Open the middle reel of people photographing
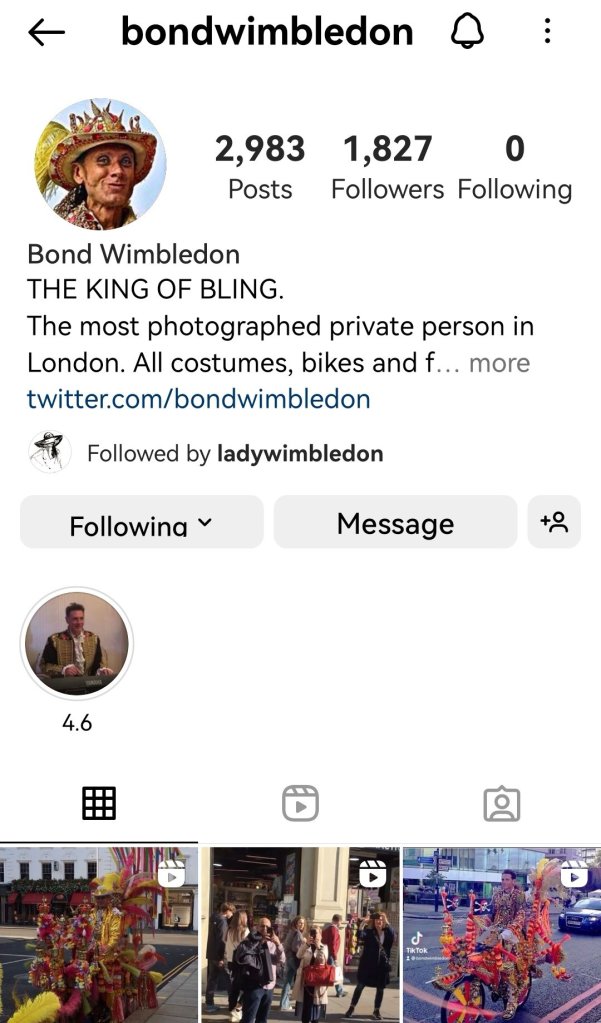Screen dimensions: 601x1023 pyautogui.click(x=300, y=935)
